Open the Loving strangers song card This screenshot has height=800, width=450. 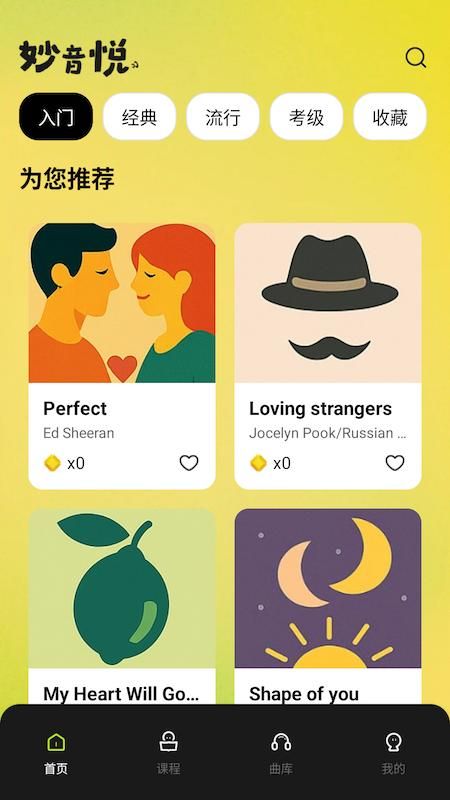coord(328,356)
